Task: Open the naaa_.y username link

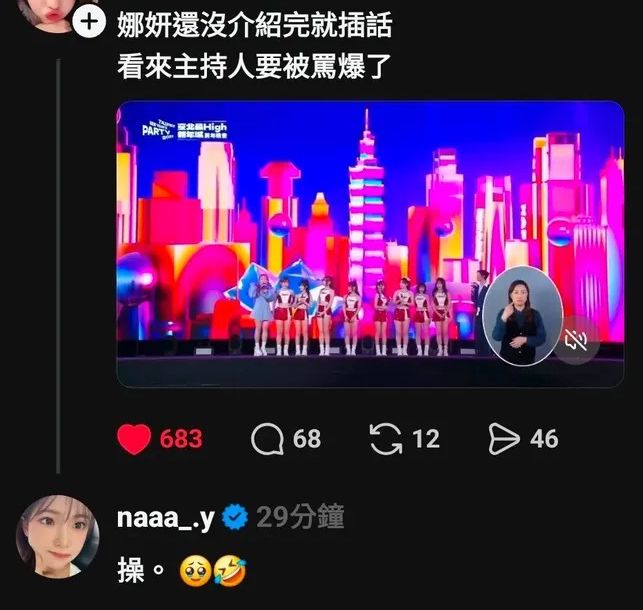Action: coord(165,517)
